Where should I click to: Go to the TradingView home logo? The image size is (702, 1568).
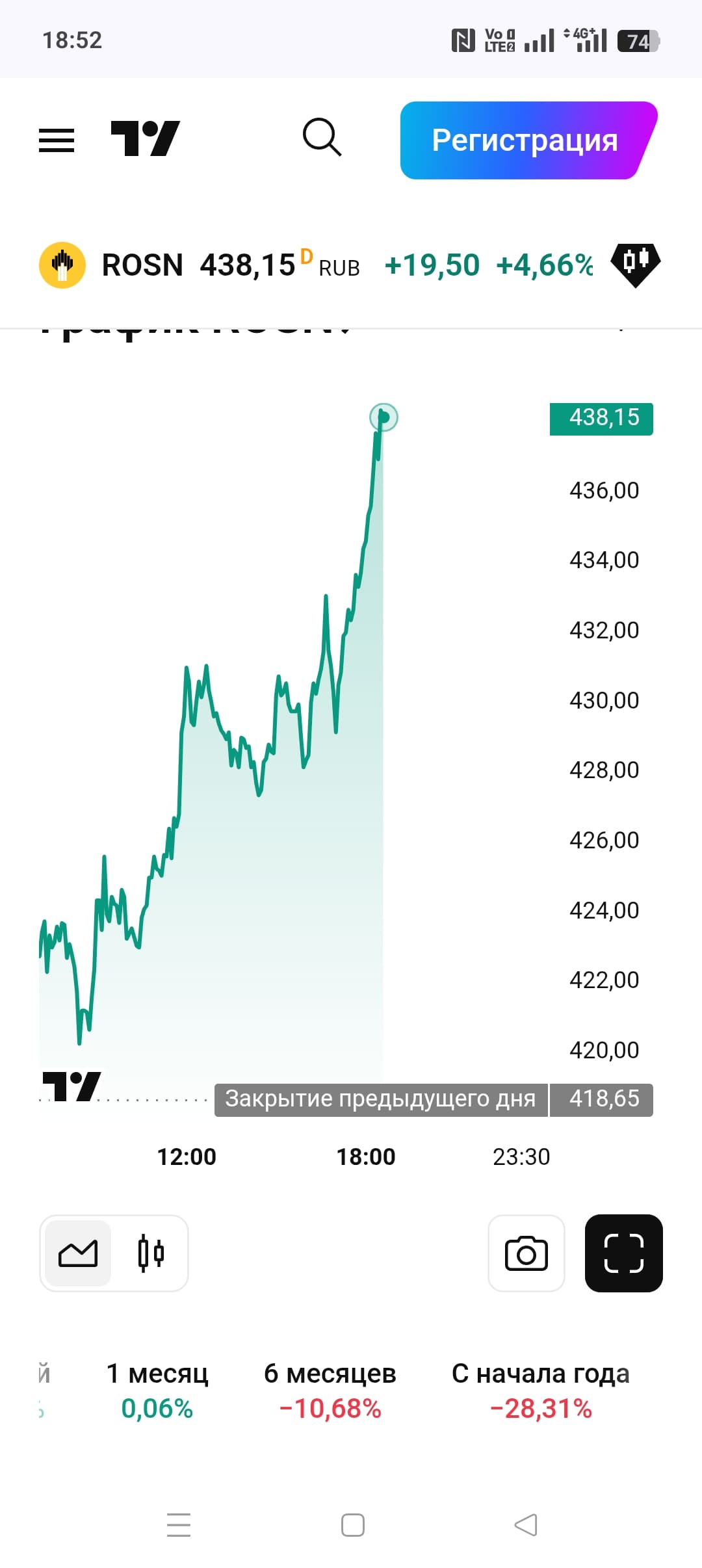[x=145, y=138]
